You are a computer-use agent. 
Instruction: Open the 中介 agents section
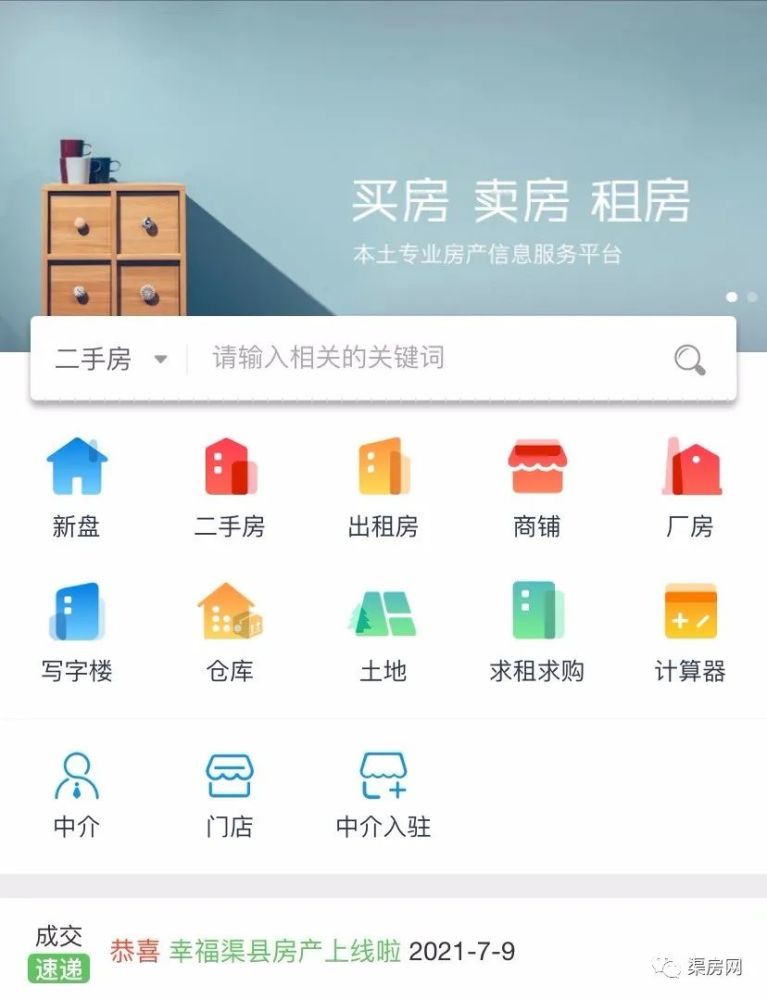pos(77,795)
